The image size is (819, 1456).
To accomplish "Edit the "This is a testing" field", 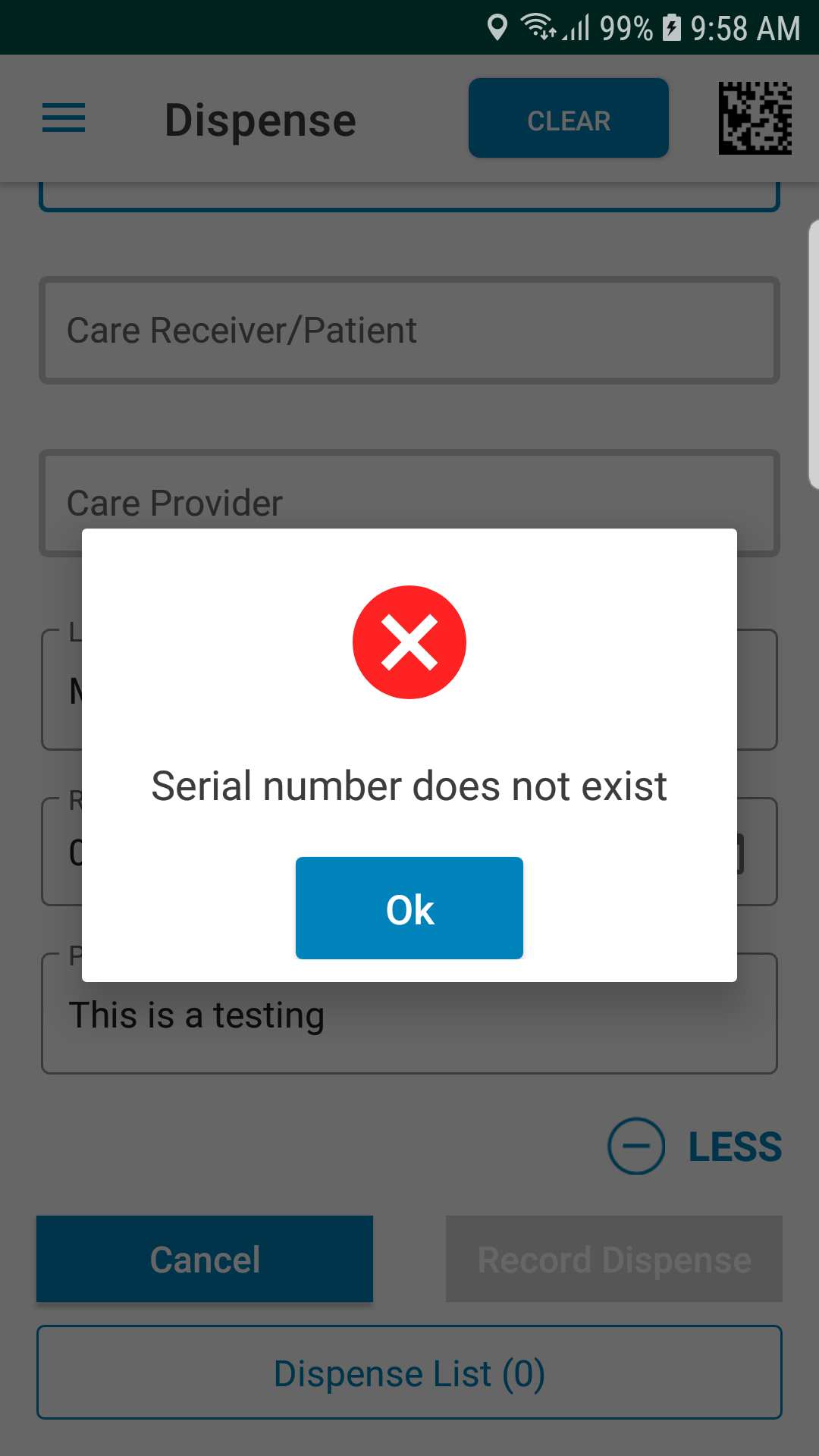I will pyautogui.click(x=409, y=1014).
